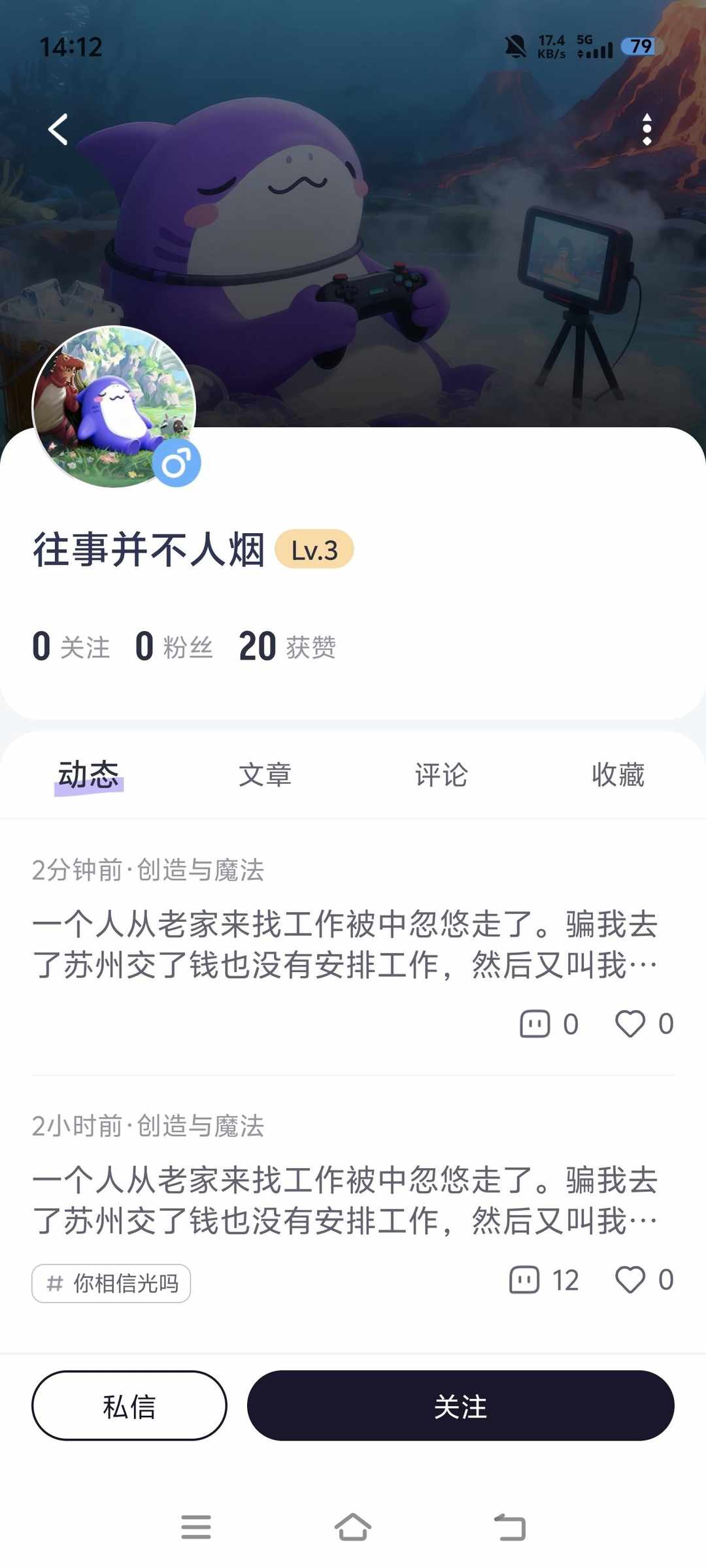706x1568 pixels.
Task: Open the 评论 tab
Action: click(x=441, y=775)
